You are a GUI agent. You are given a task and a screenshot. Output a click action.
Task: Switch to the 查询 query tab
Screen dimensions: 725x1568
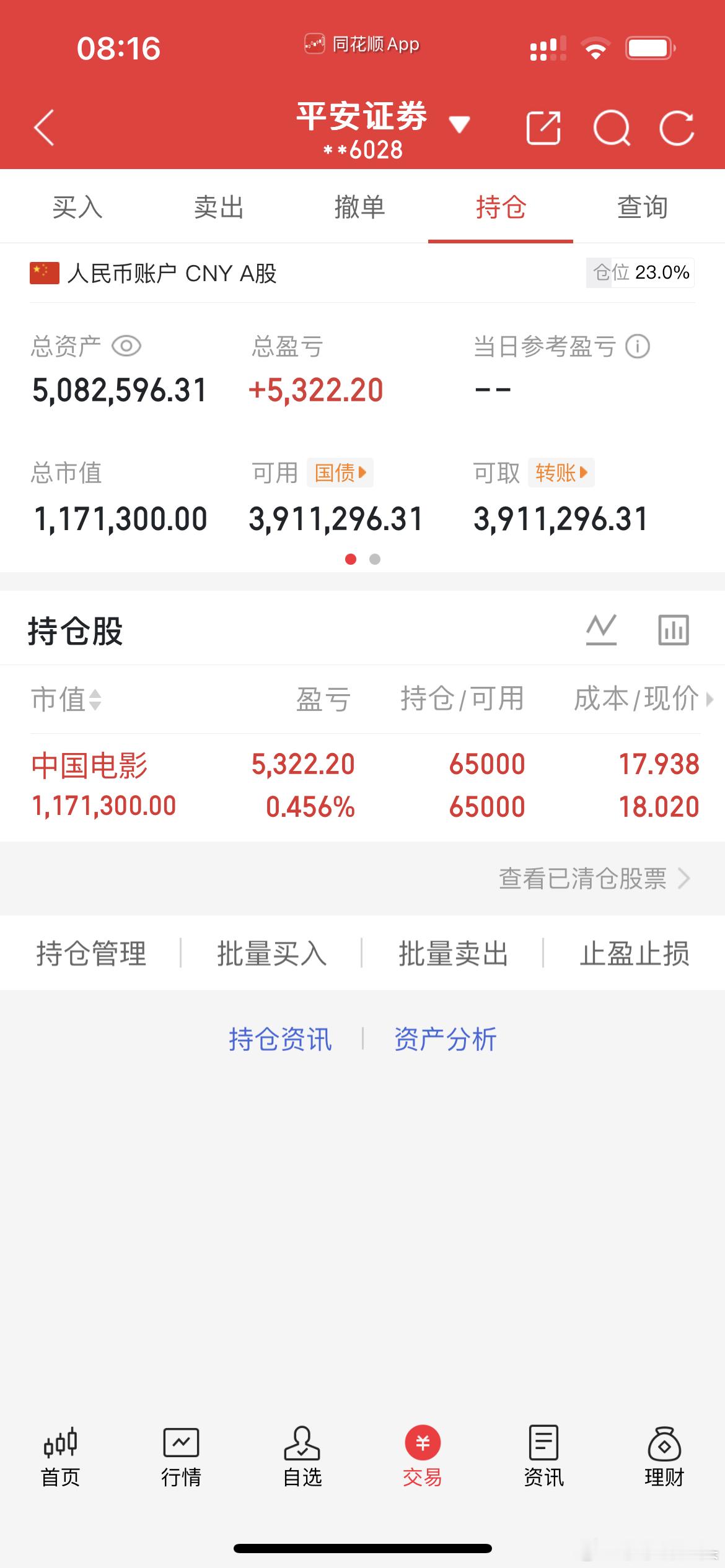coord(641,207)
